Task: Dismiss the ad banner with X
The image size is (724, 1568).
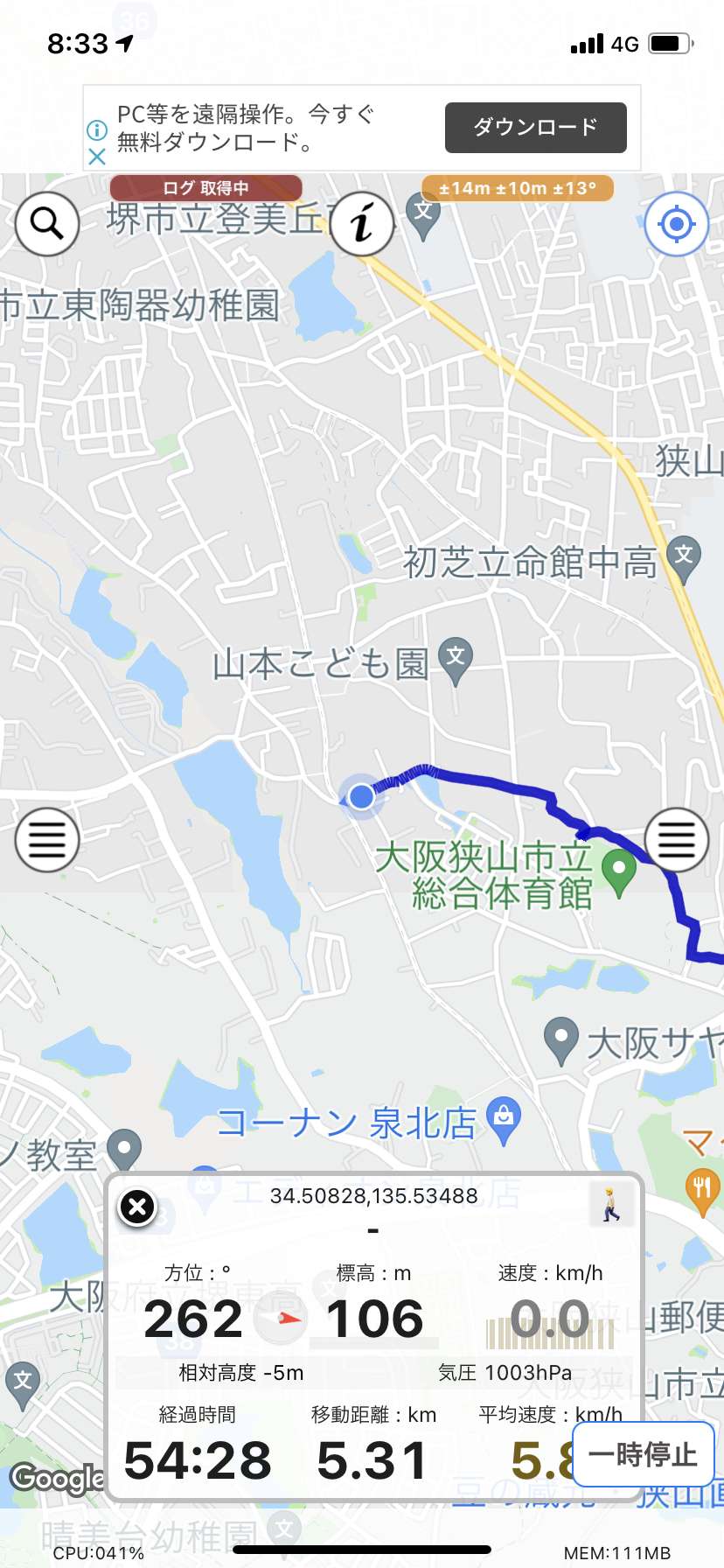Action: click(x=97, y=157)
